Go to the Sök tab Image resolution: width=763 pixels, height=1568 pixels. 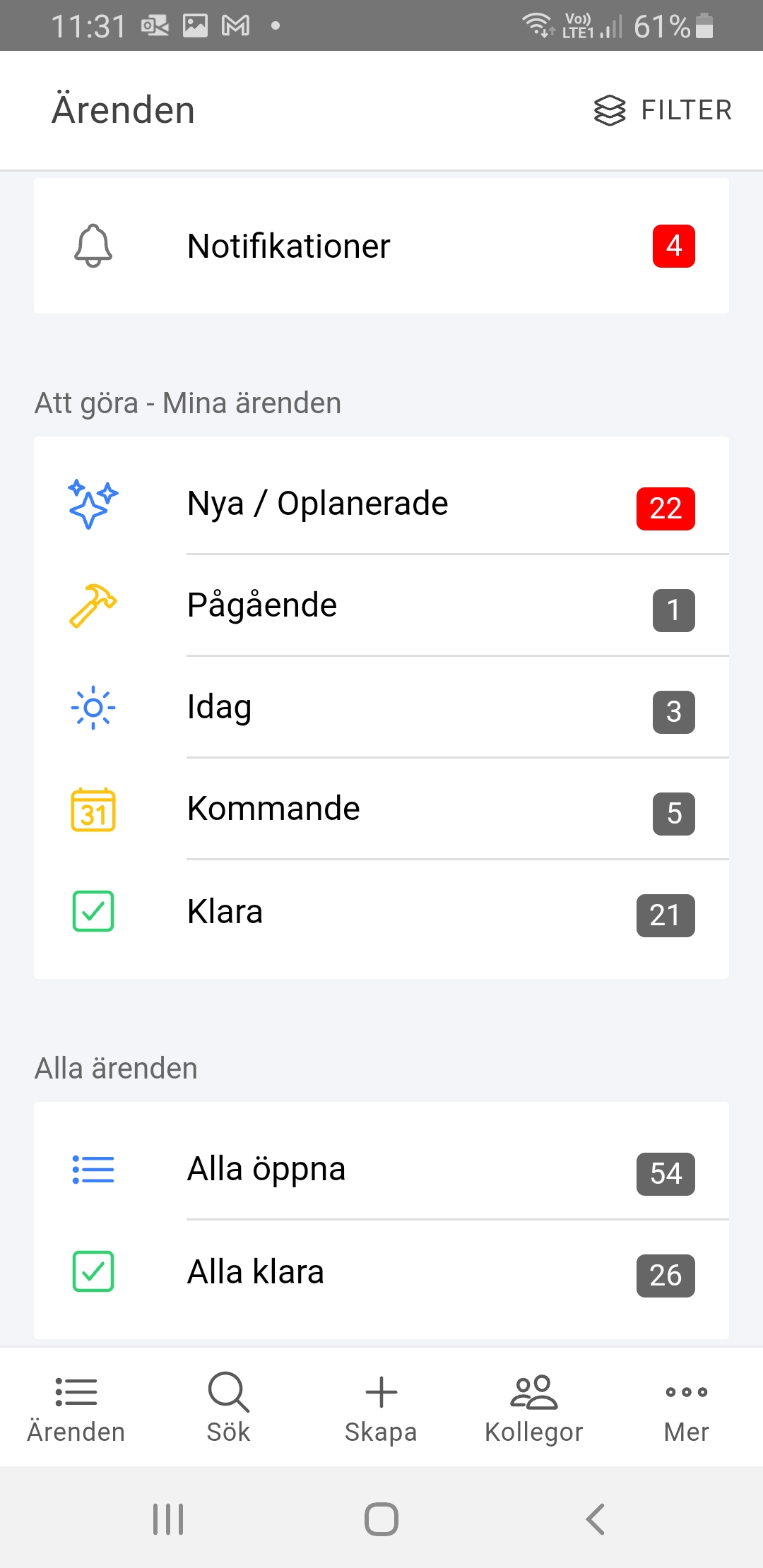(x=229, y=1407)
